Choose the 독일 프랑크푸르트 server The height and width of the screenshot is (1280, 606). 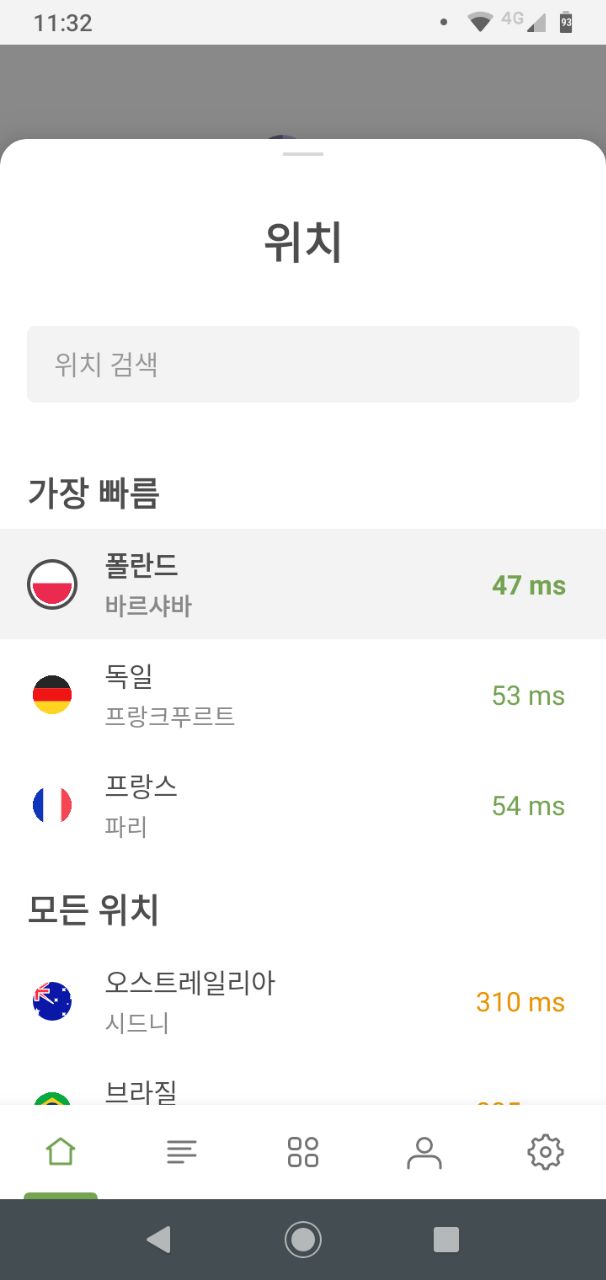303,695
